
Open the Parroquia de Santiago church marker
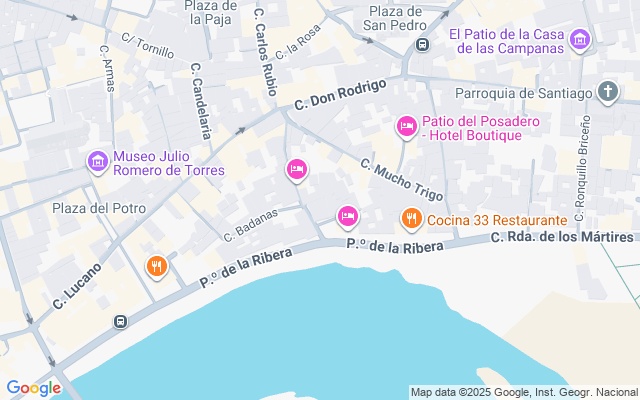click(607, 94)
